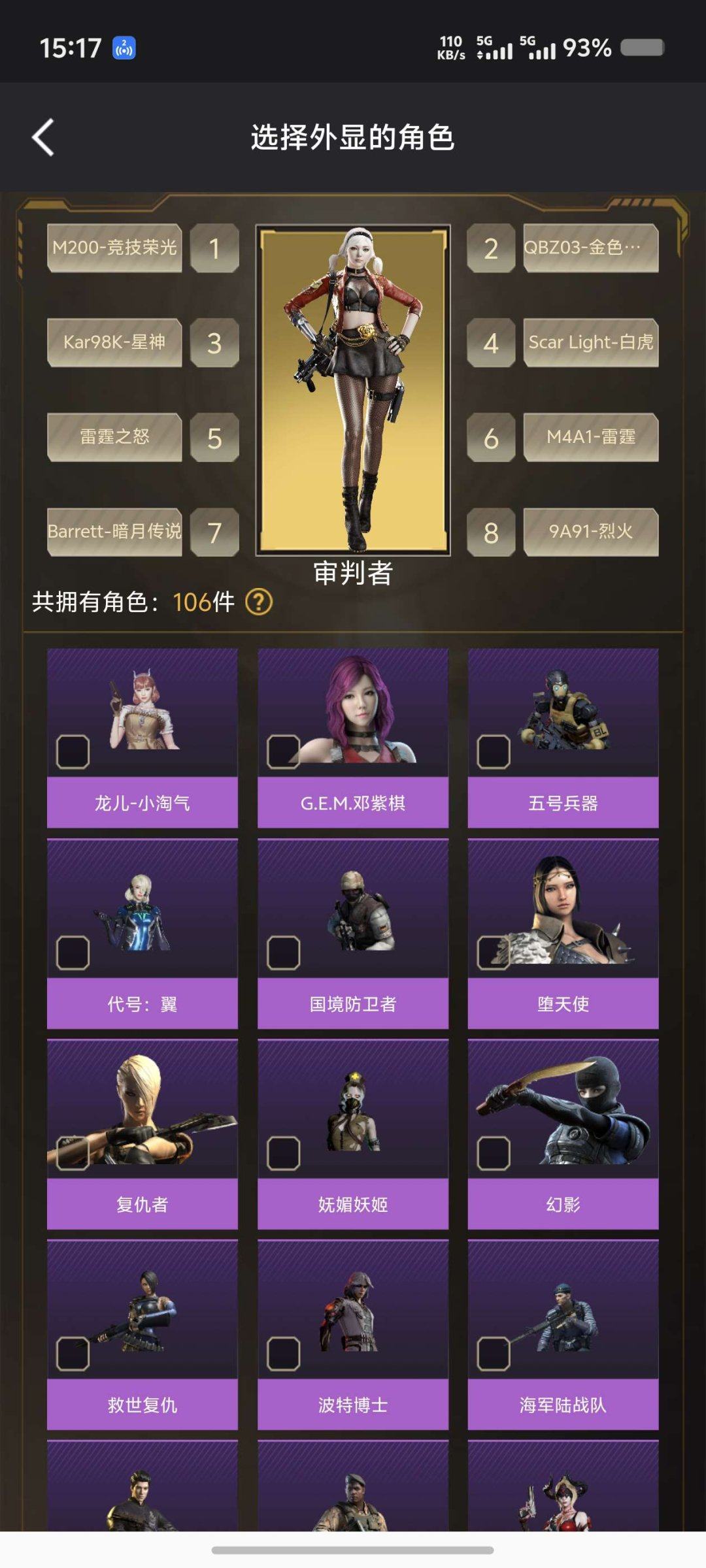Tap the 9A91-烈火 weapon button
706x1568 pixels.
pos(592,532)
